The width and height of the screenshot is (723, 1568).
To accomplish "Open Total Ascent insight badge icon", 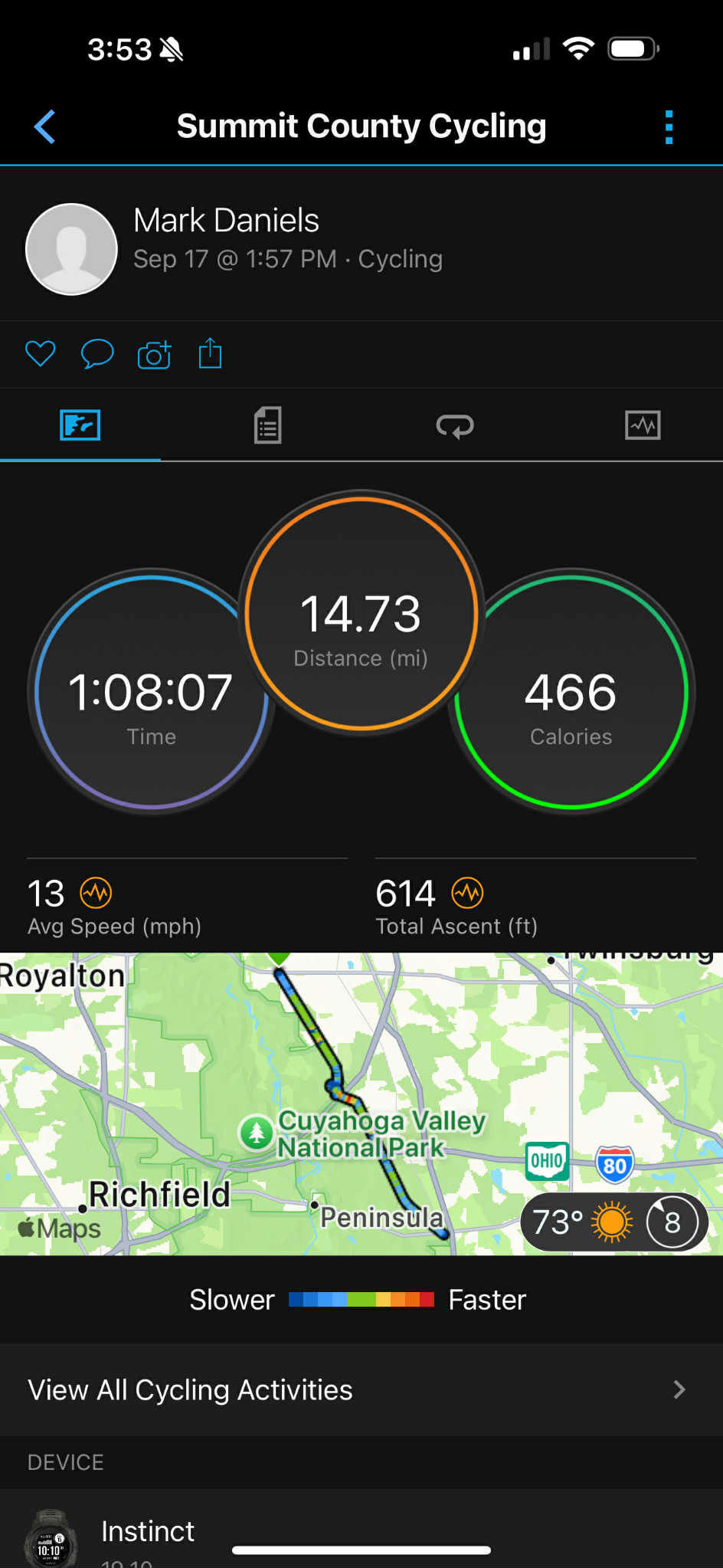I will point(467,893).
